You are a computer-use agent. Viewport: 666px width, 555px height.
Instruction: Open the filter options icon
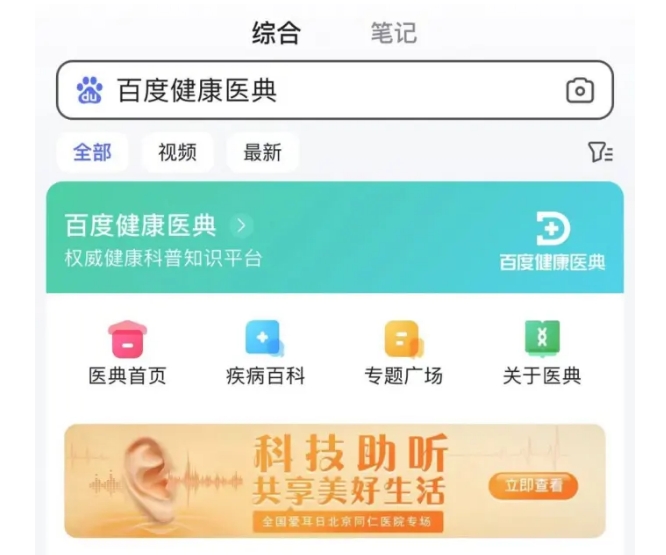click(x=600, y=152)
